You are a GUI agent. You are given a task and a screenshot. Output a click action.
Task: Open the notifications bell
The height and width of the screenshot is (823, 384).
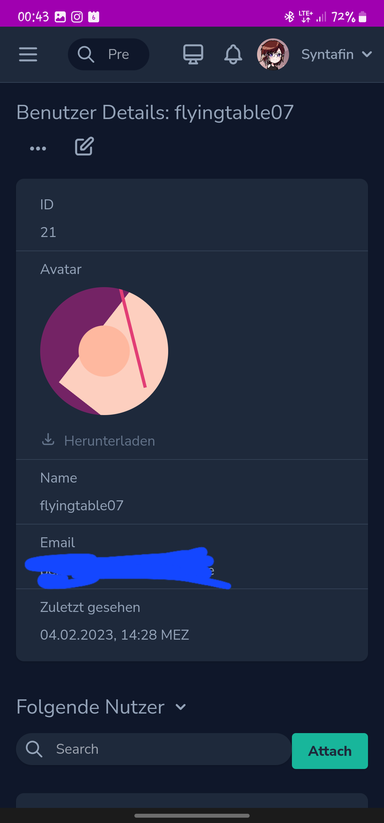point(233,55)
